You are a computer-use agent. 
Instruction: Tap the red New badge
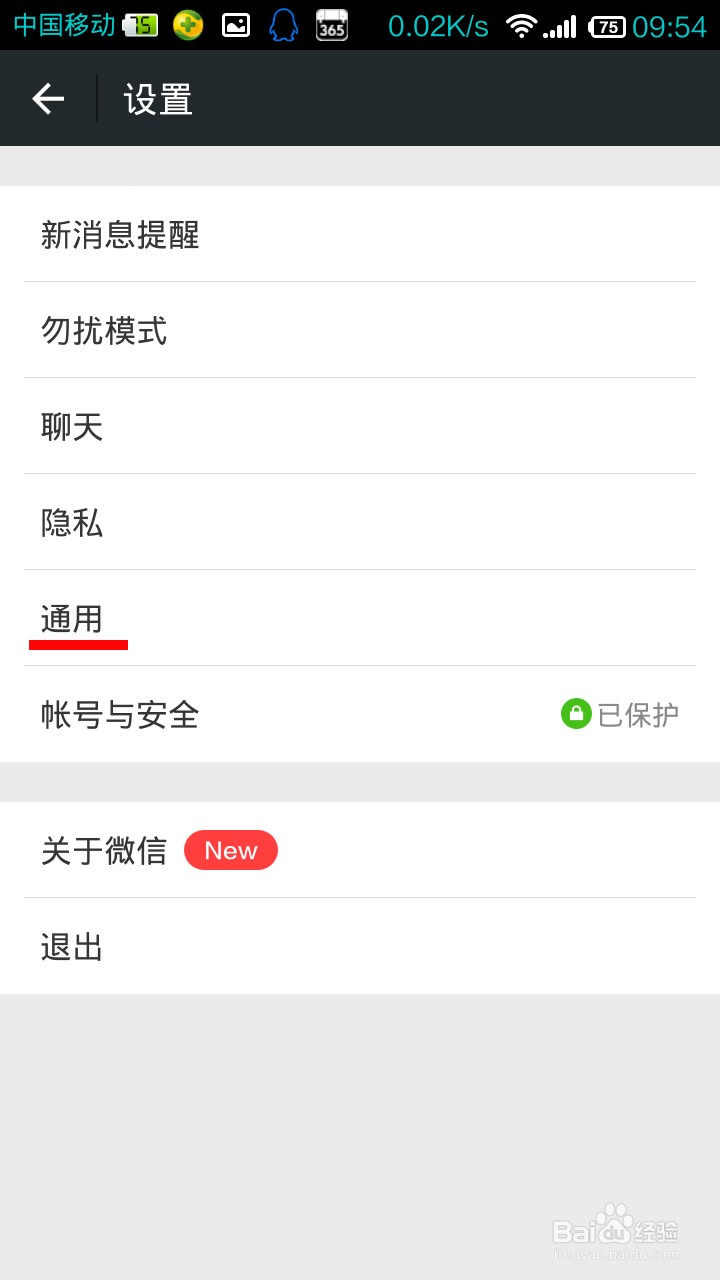(x=231, y=849)
